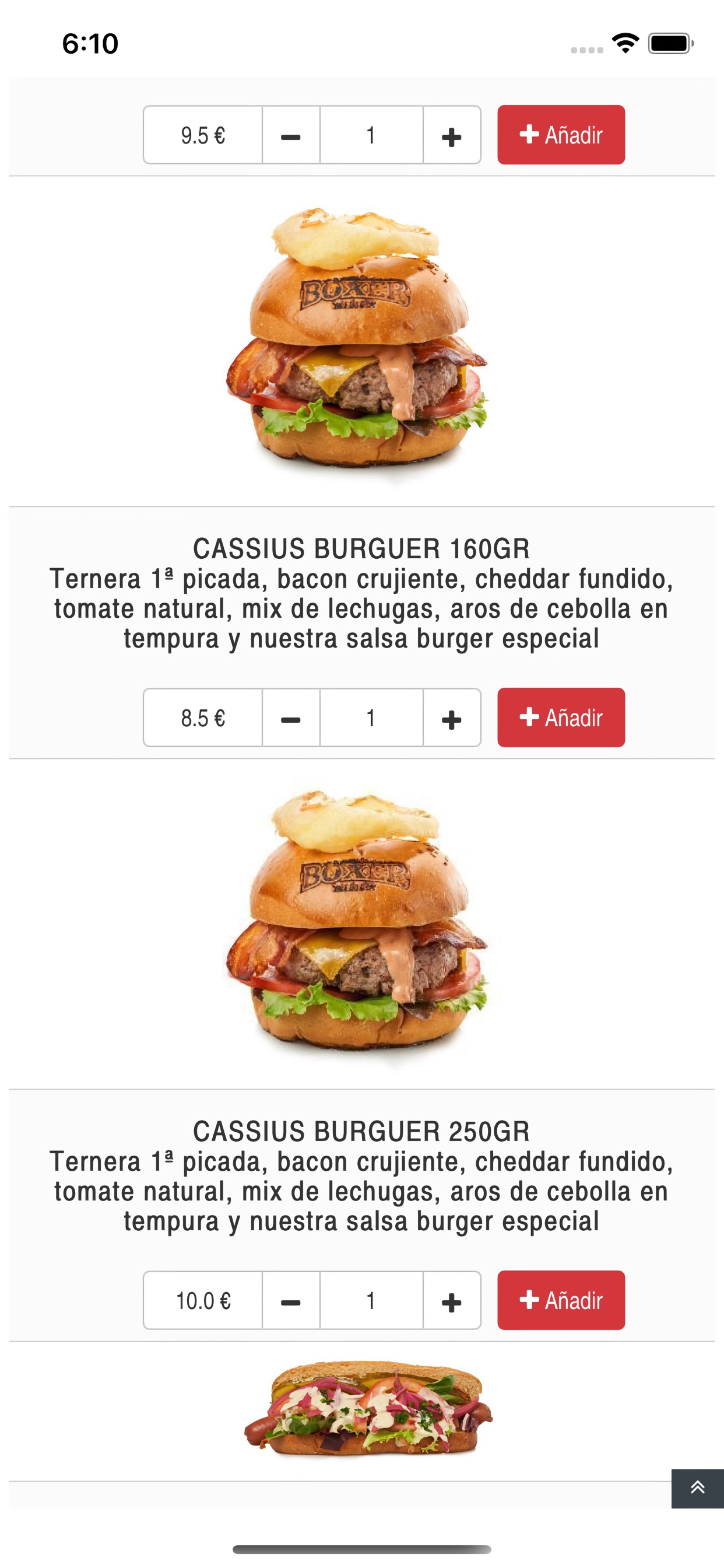
Task: Add Cassius Burguer 160GR to the order
Action: click(560, 717)
